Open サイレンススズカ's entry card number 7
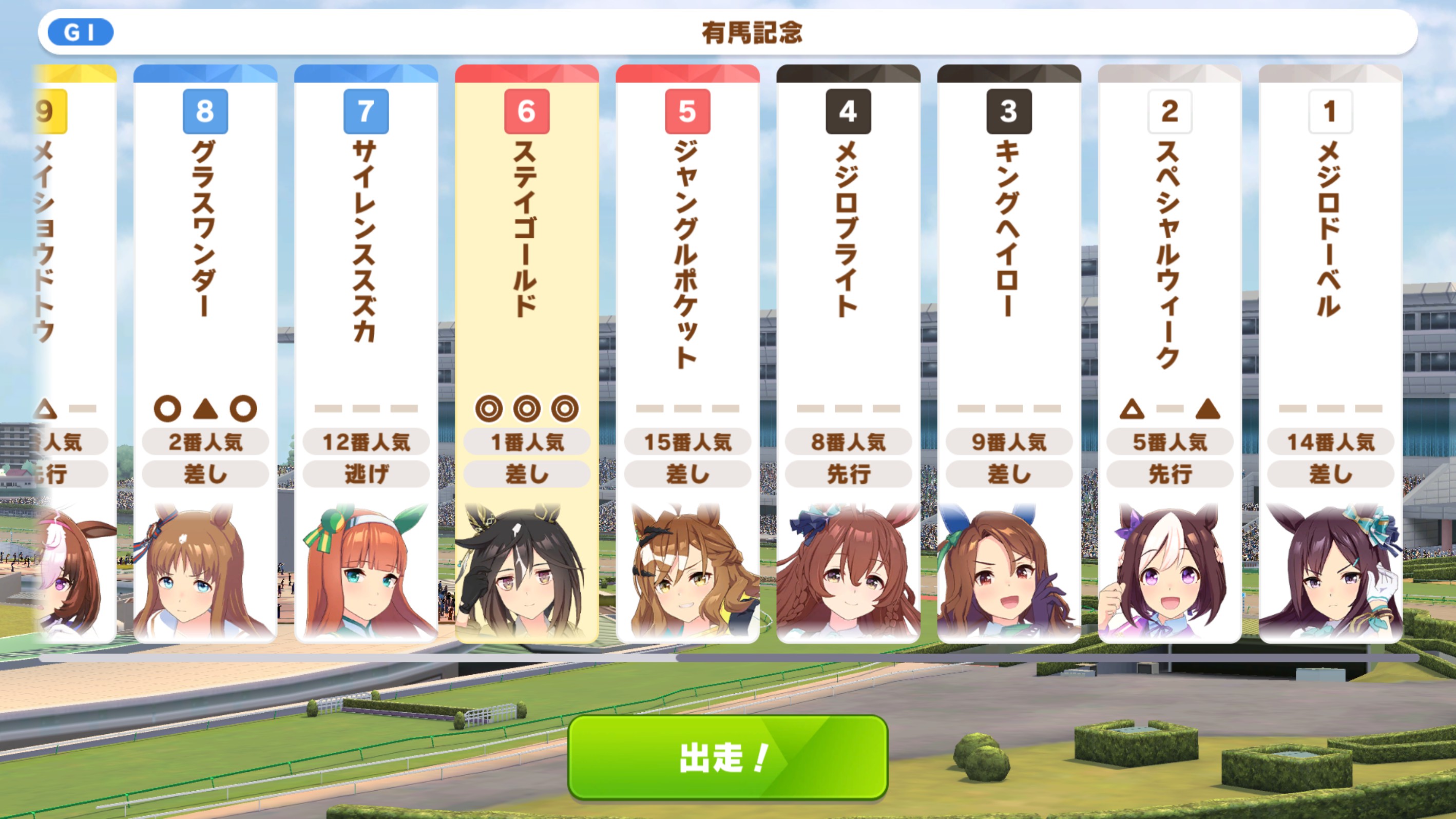 (366, 353)
